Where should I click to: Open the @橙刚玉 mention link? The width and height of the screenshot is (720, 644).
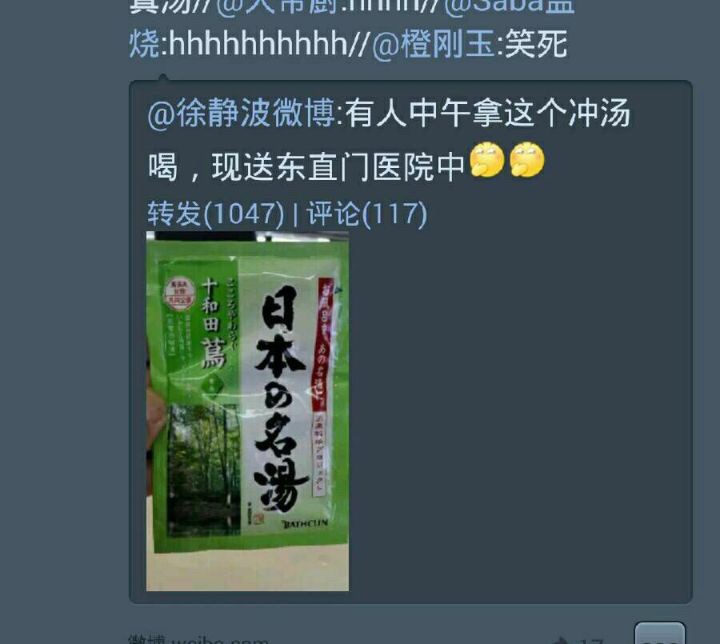pyautogui.click(x=433, y=45)
